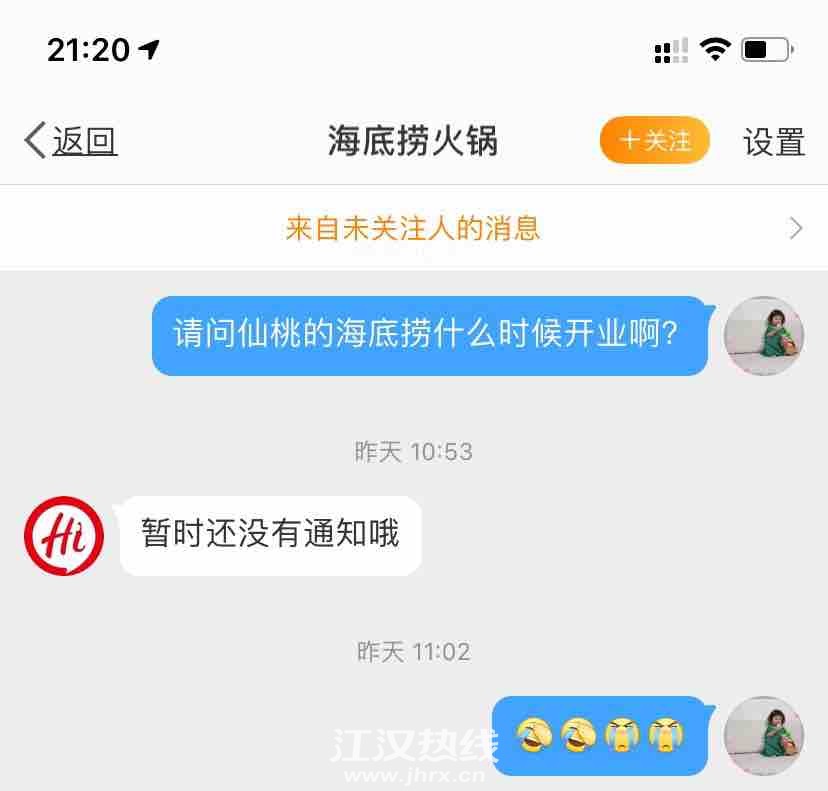Open 海底捞火锅 Hi avatar profile
Viewport: 828px width, 791px height.
[x=64, y=536]
